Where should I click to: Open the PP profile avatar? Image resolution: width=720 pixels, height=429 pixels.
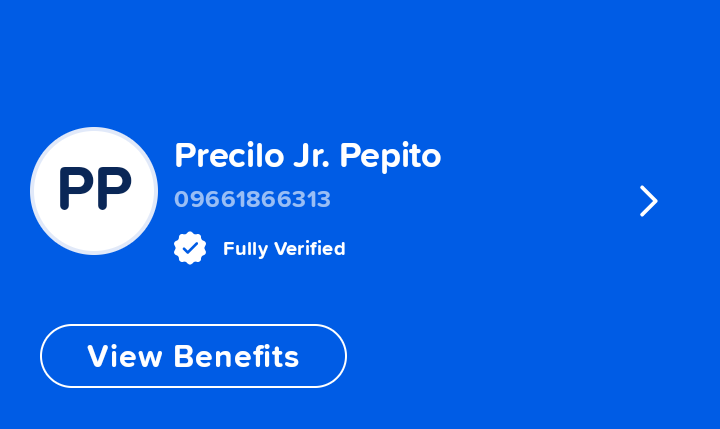94,190
